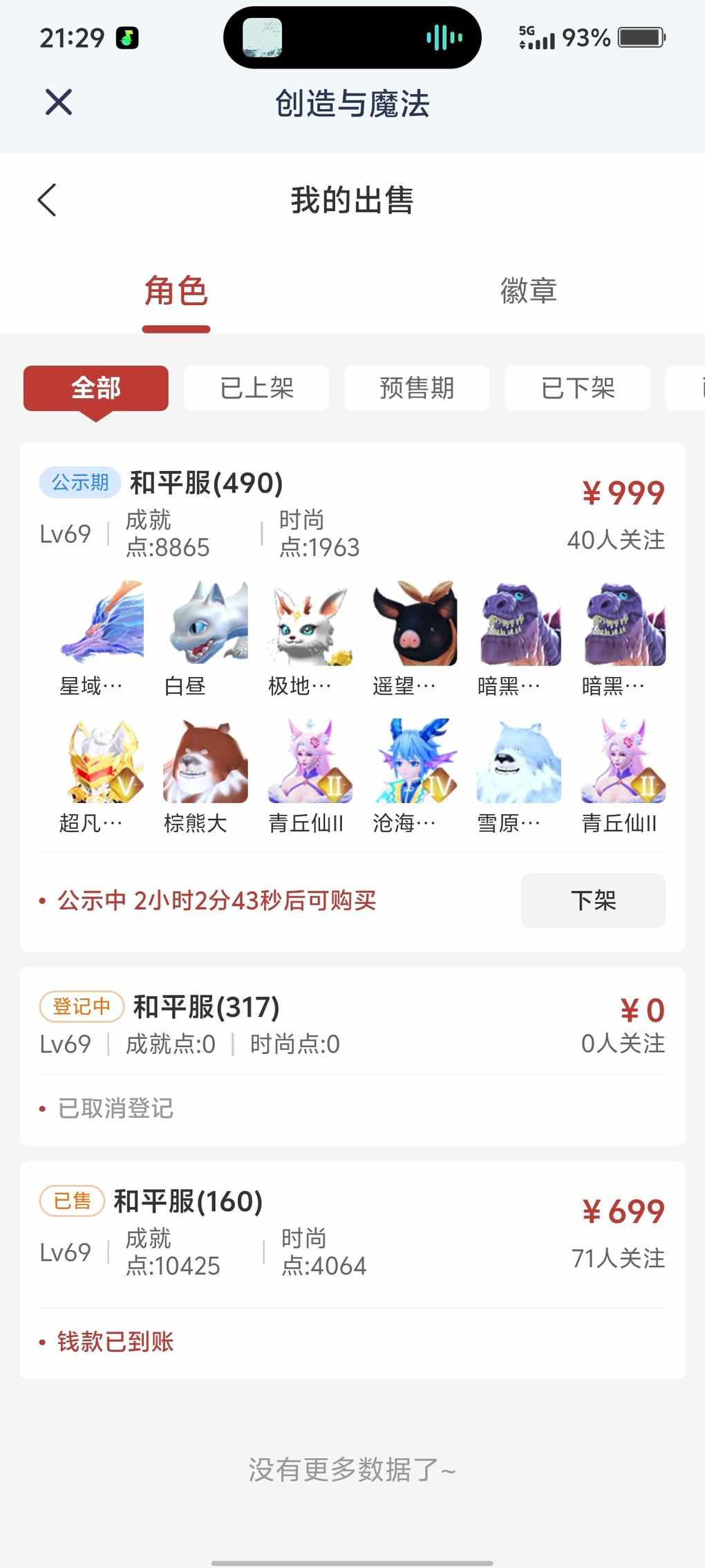Viewport: 705px width, 1568px height.
Task: Switch to the 角色 tab
Action: point(176,291)
